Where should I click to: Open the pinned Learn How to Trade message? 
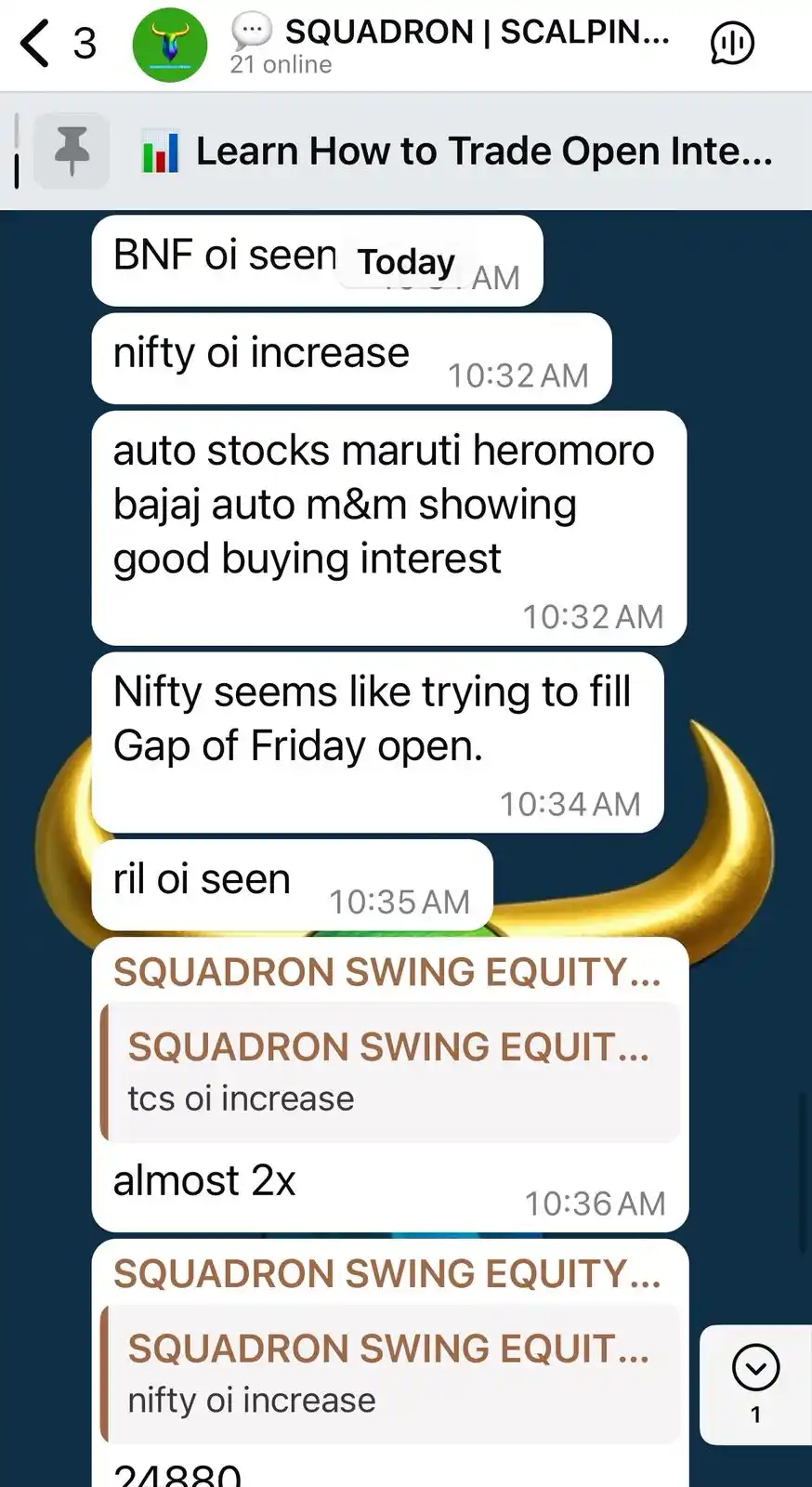click(x=483, y=151)
